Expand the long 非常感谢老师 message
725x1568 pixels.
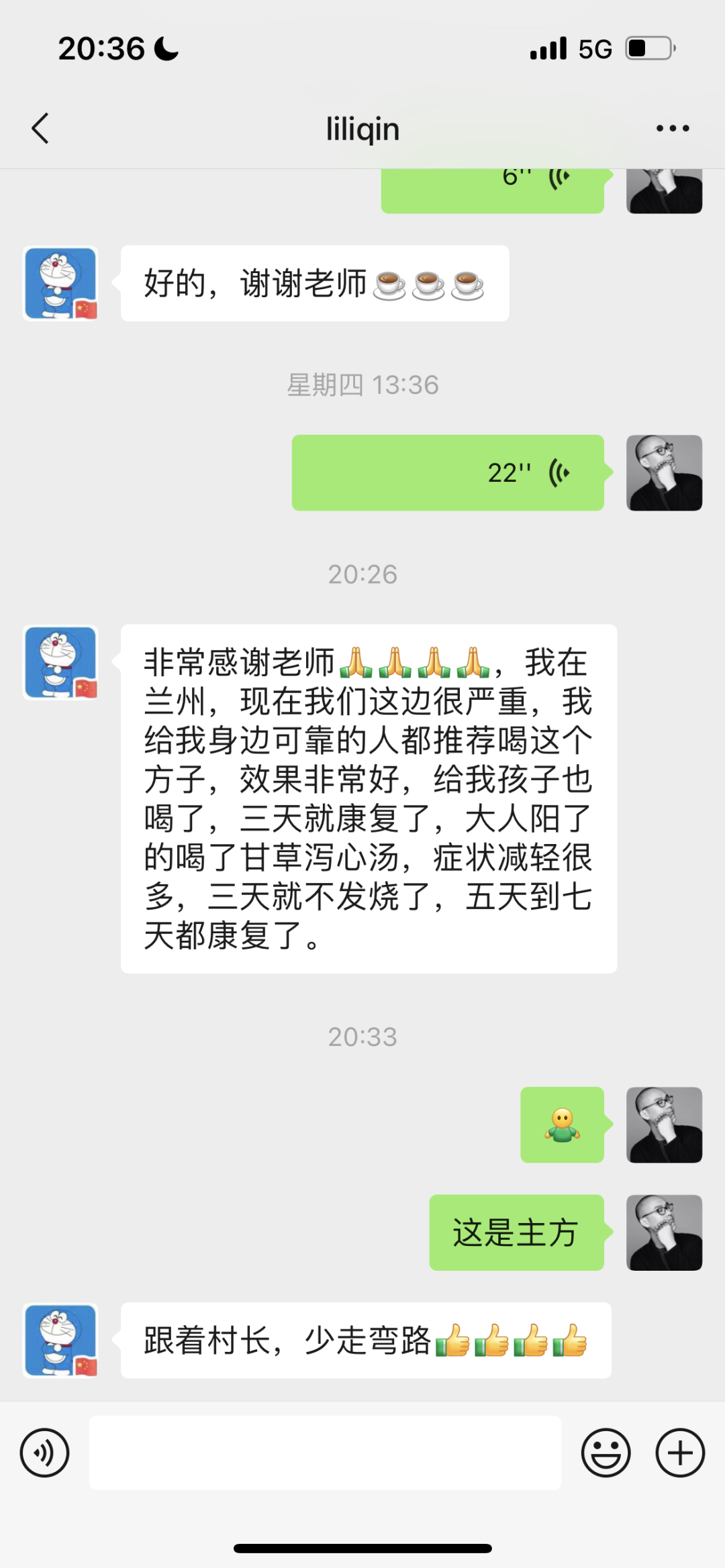point(368,798)
